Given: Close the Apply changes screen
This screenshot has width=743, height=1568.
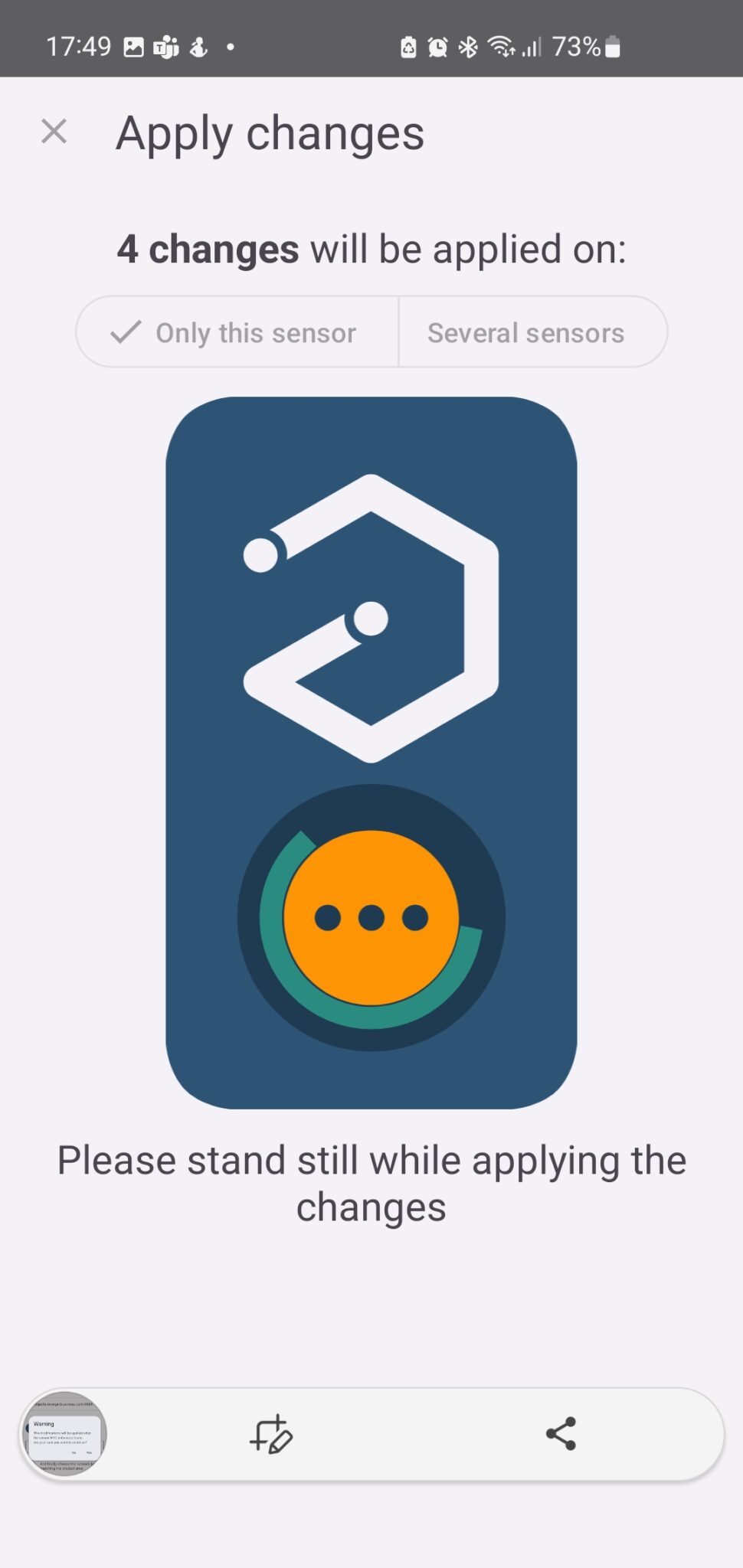Looking at the screenshot, I should coord(54,131).
